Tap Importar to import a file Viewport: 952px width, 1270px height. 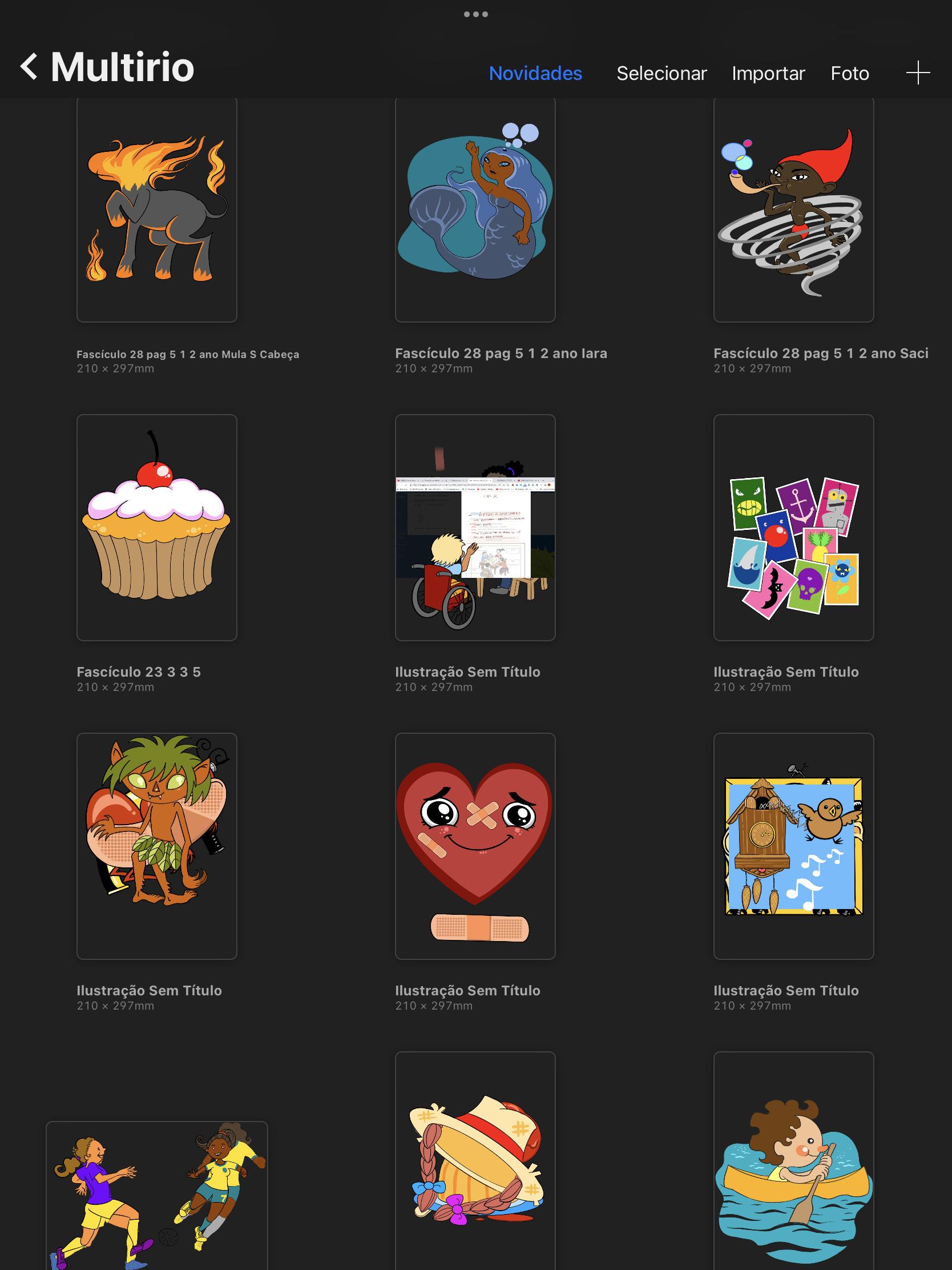pyautogui.click(x=768, y=74)
